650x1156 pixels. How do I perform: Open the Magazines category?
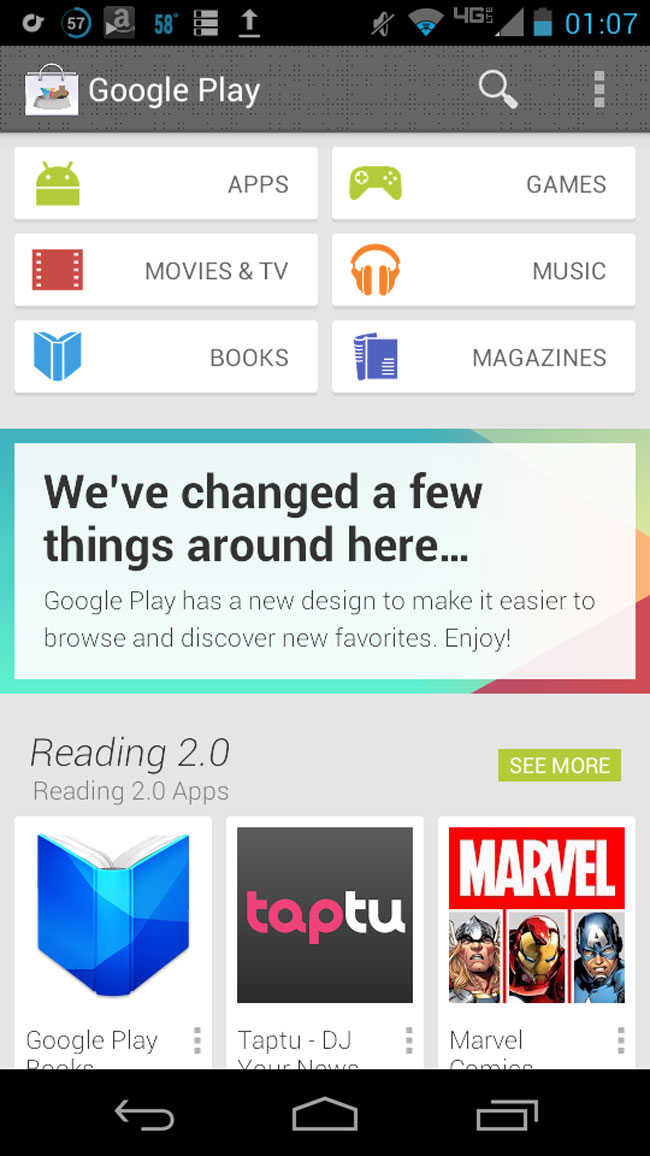[x=483, y=357]
